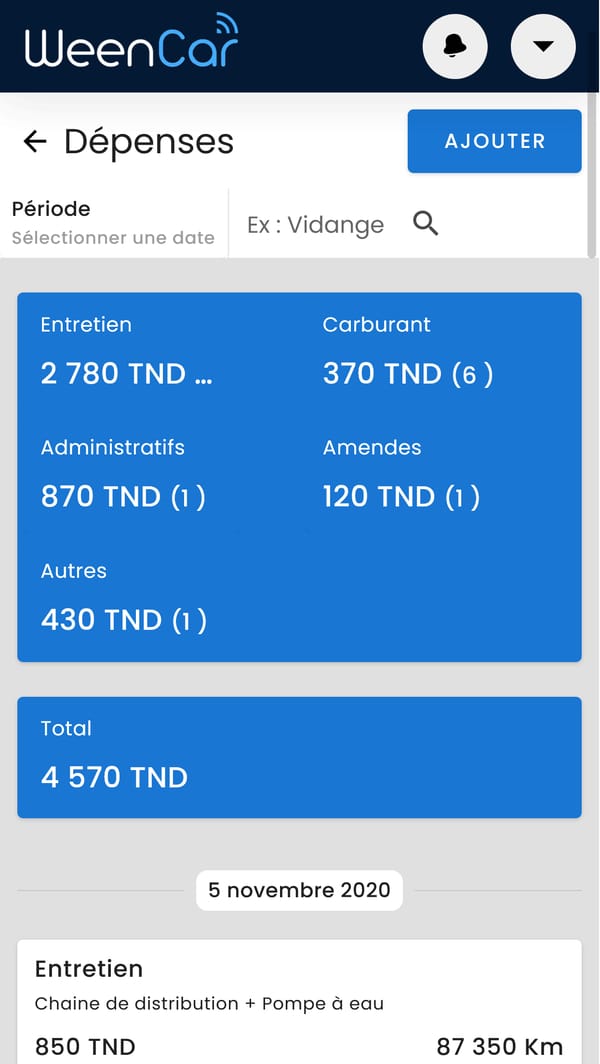This screenshot has width=600, height=1064.
Task: Open the Chaine de distribution expense card
Action: [x=299, y=1003]
